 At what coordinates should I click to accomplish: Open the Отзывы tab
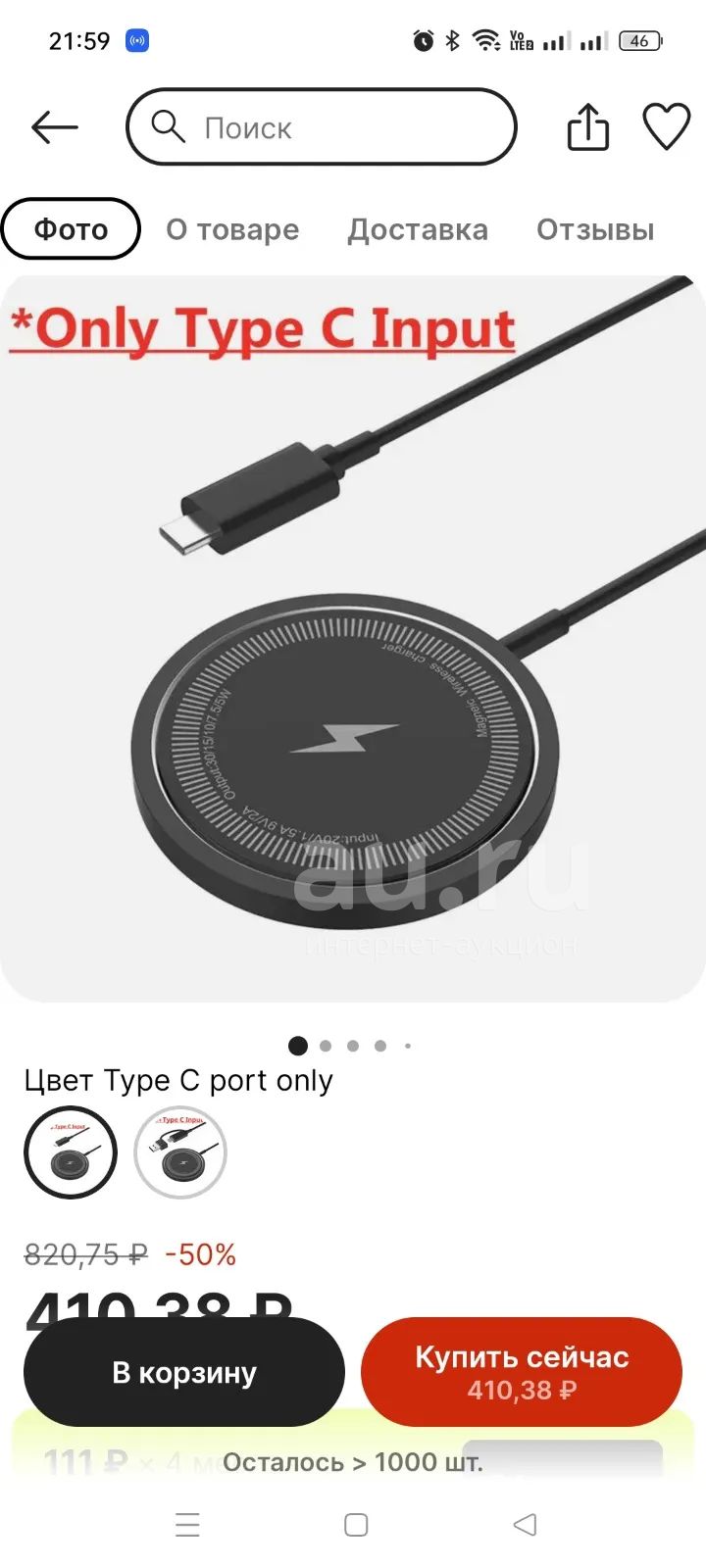pos(595,229)
